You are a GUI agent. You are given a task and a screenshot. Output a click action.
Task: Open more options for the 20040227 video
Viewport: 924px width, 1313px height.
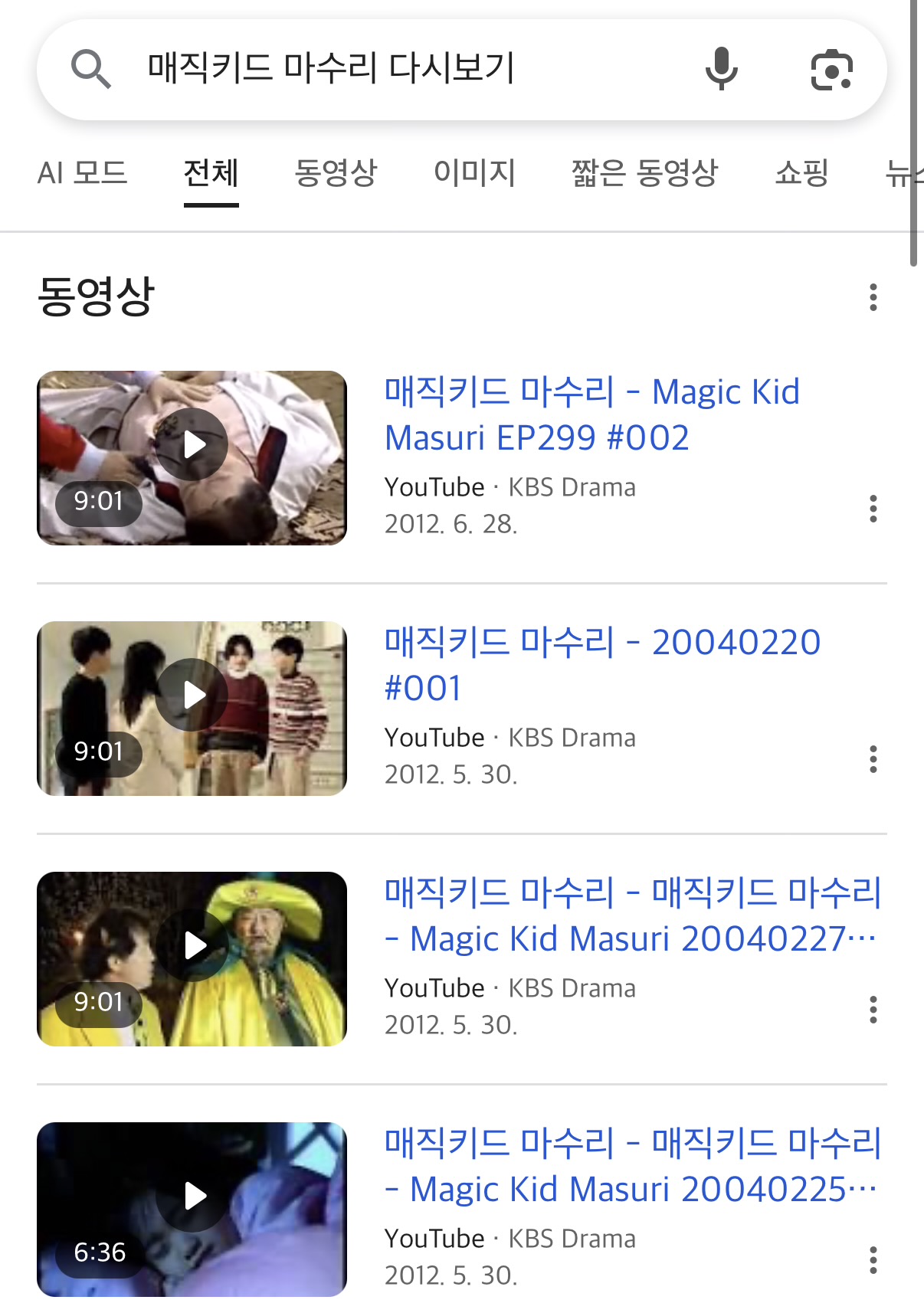click(x=873, y=1010)
